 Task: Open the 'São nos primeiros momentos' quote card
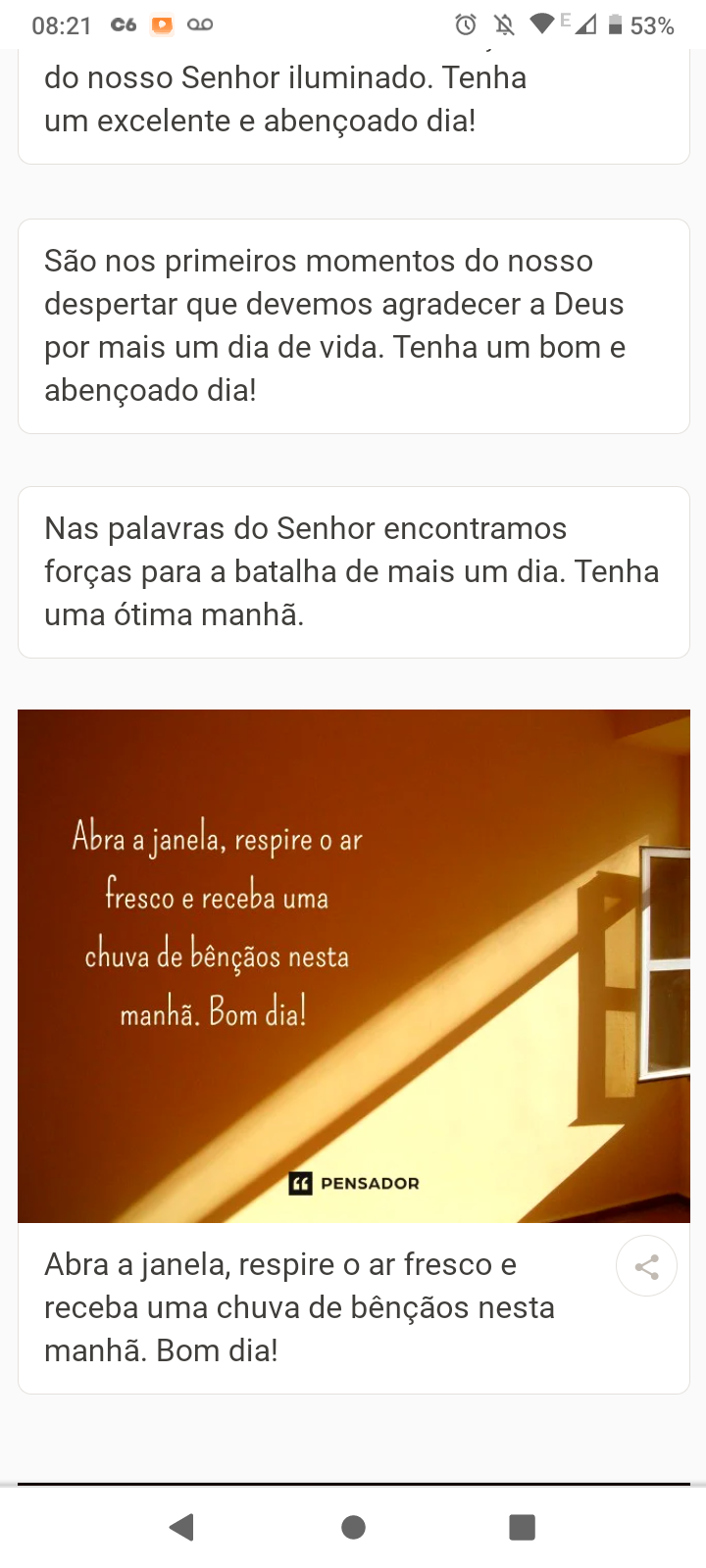click(x=353, y=325)
